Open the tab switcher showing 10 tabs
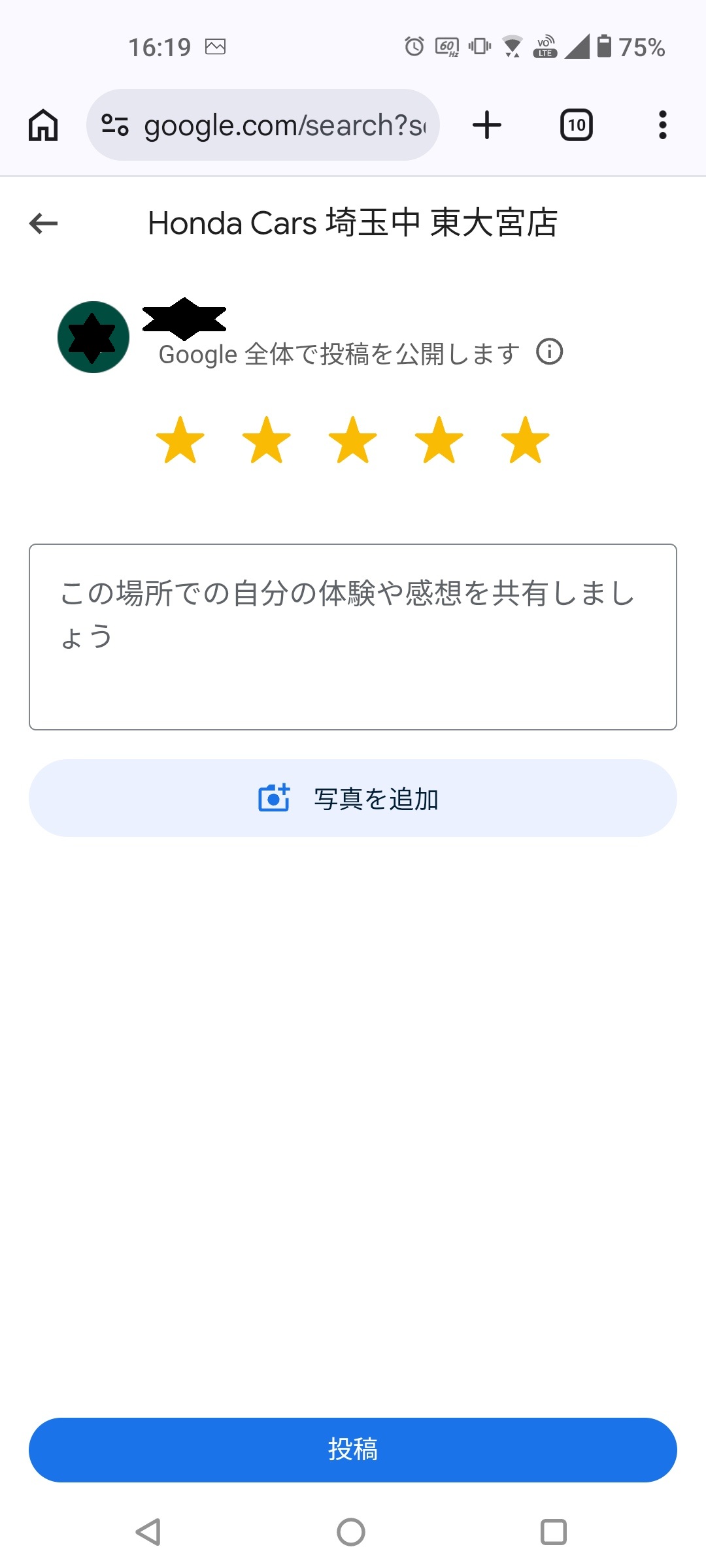706x1568 pixels. pyautogui.click(x=576, y=125)
